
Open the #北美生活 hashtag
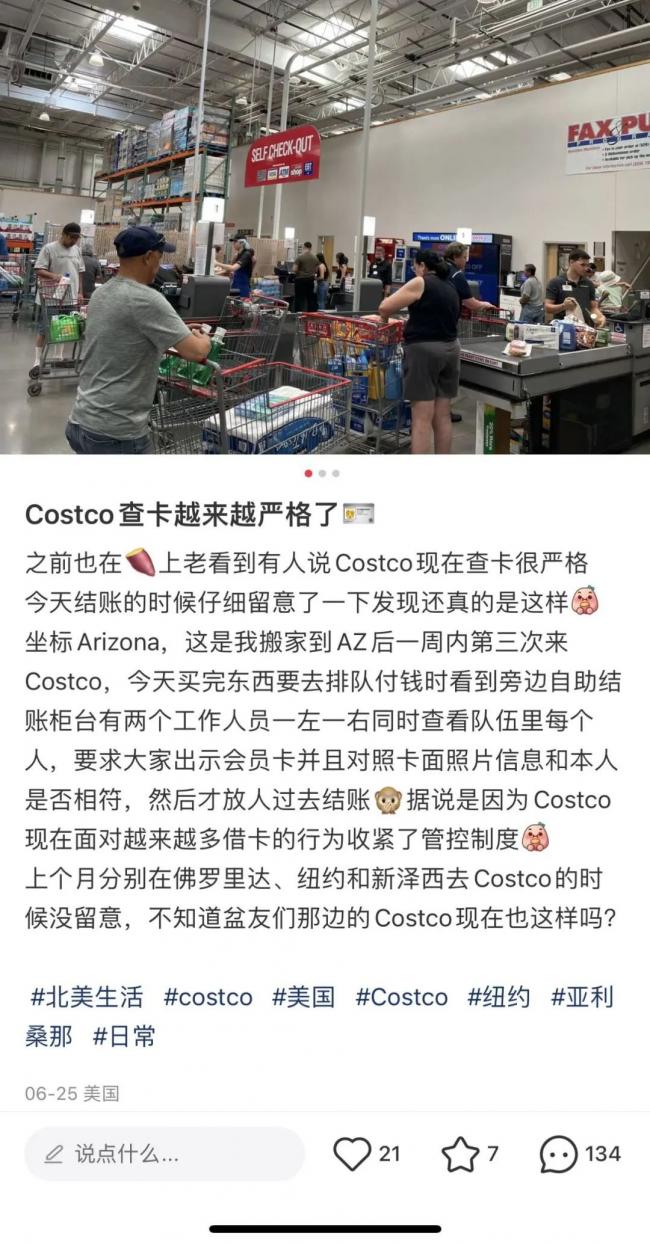[x=86, y=996]
